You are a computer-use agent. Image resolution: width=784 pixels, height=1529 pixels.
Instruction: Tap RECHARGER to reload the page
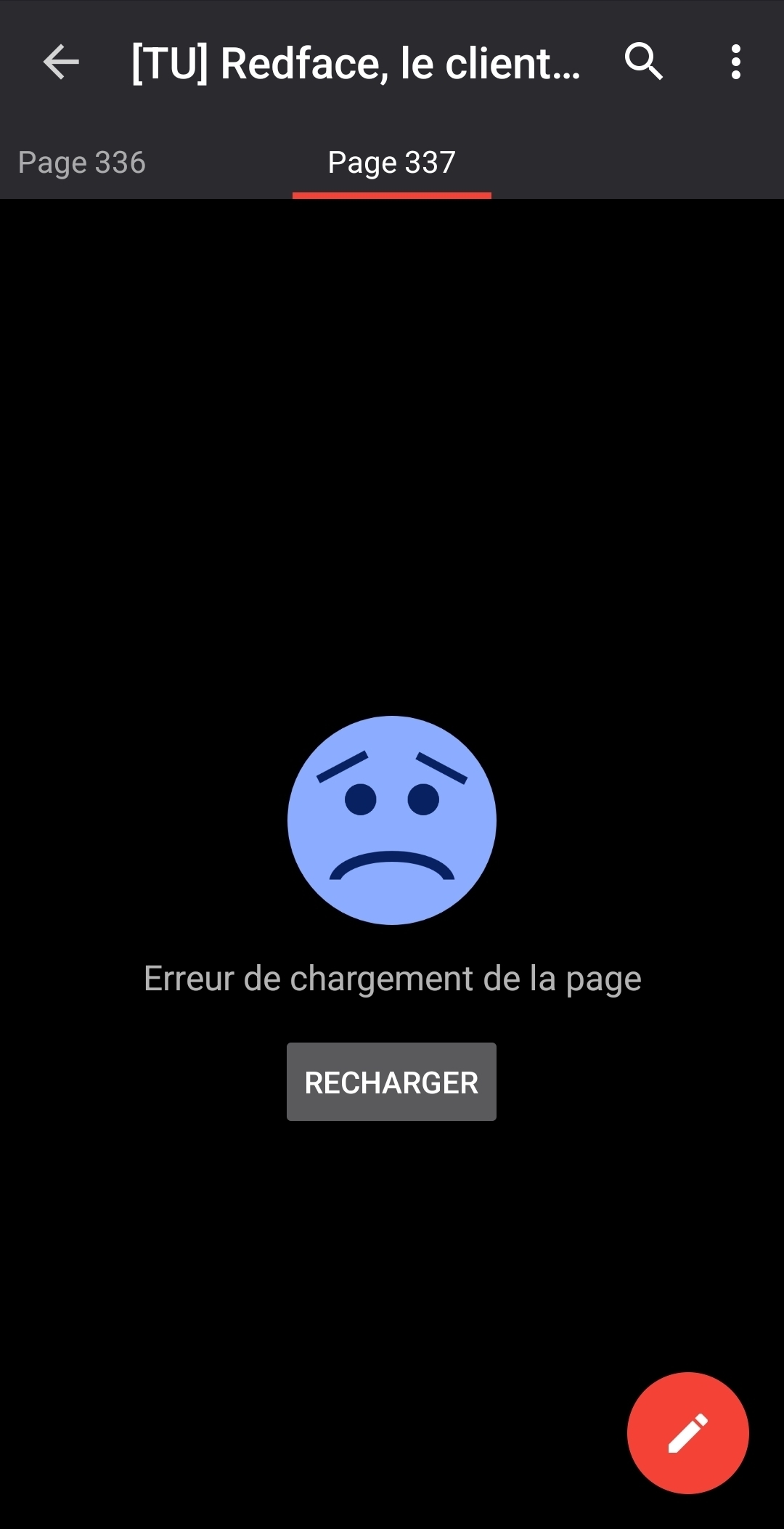pos(391,1082)
